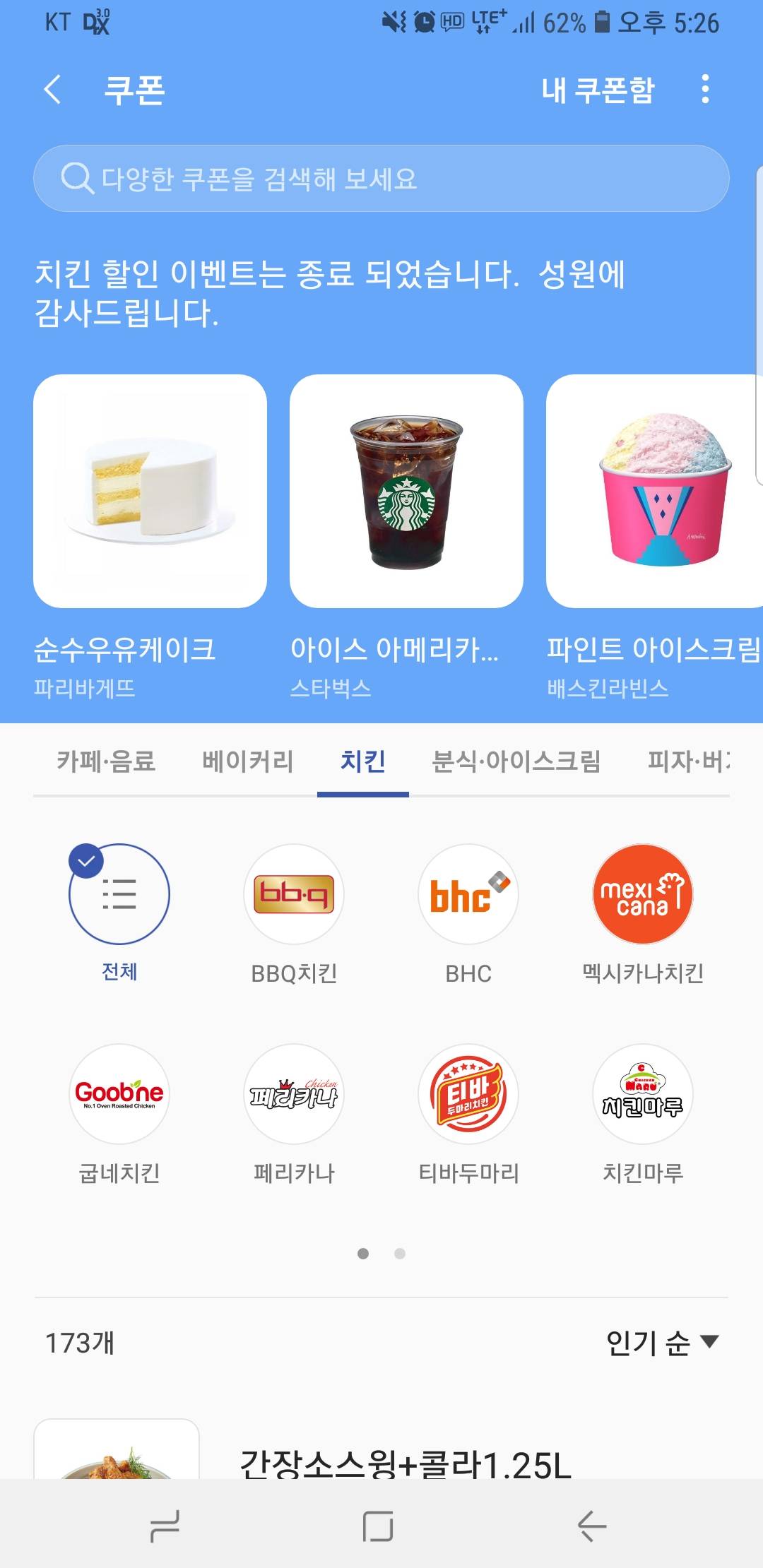Show 티바두마리 coupons

tap(468, 1094)
